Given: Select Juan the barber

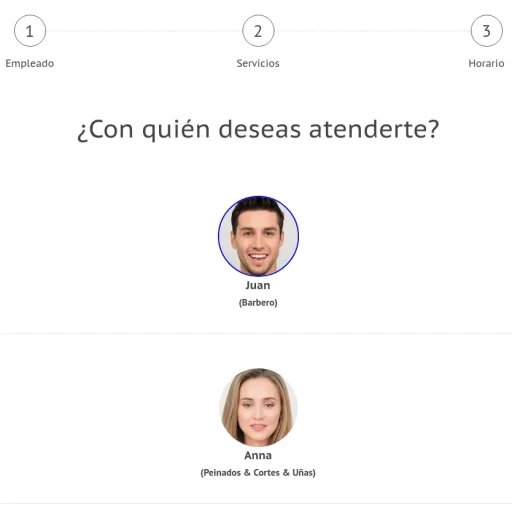Looking at the screenshot, I should coord(258,236).
